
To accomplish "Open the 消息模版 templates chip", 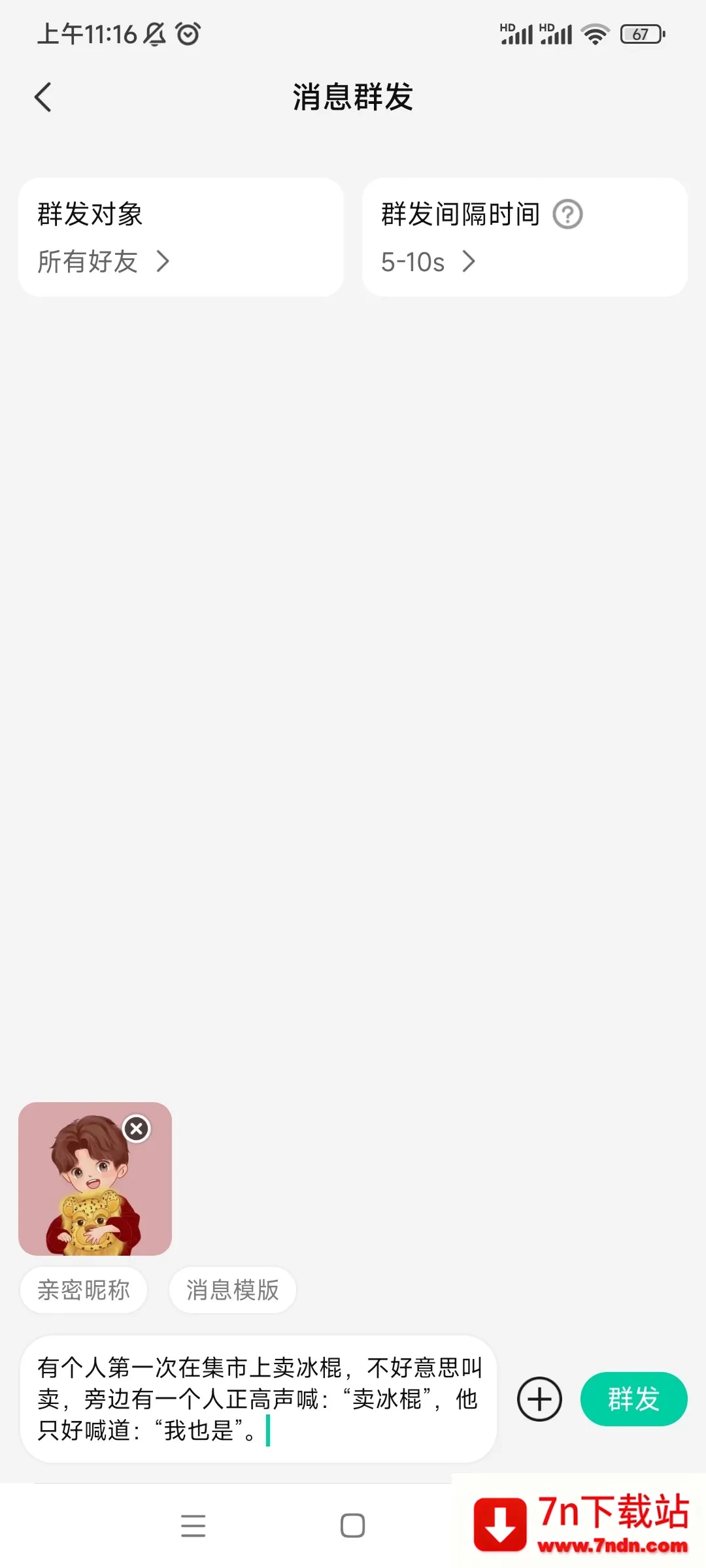I will click(x=232, y=1290).
